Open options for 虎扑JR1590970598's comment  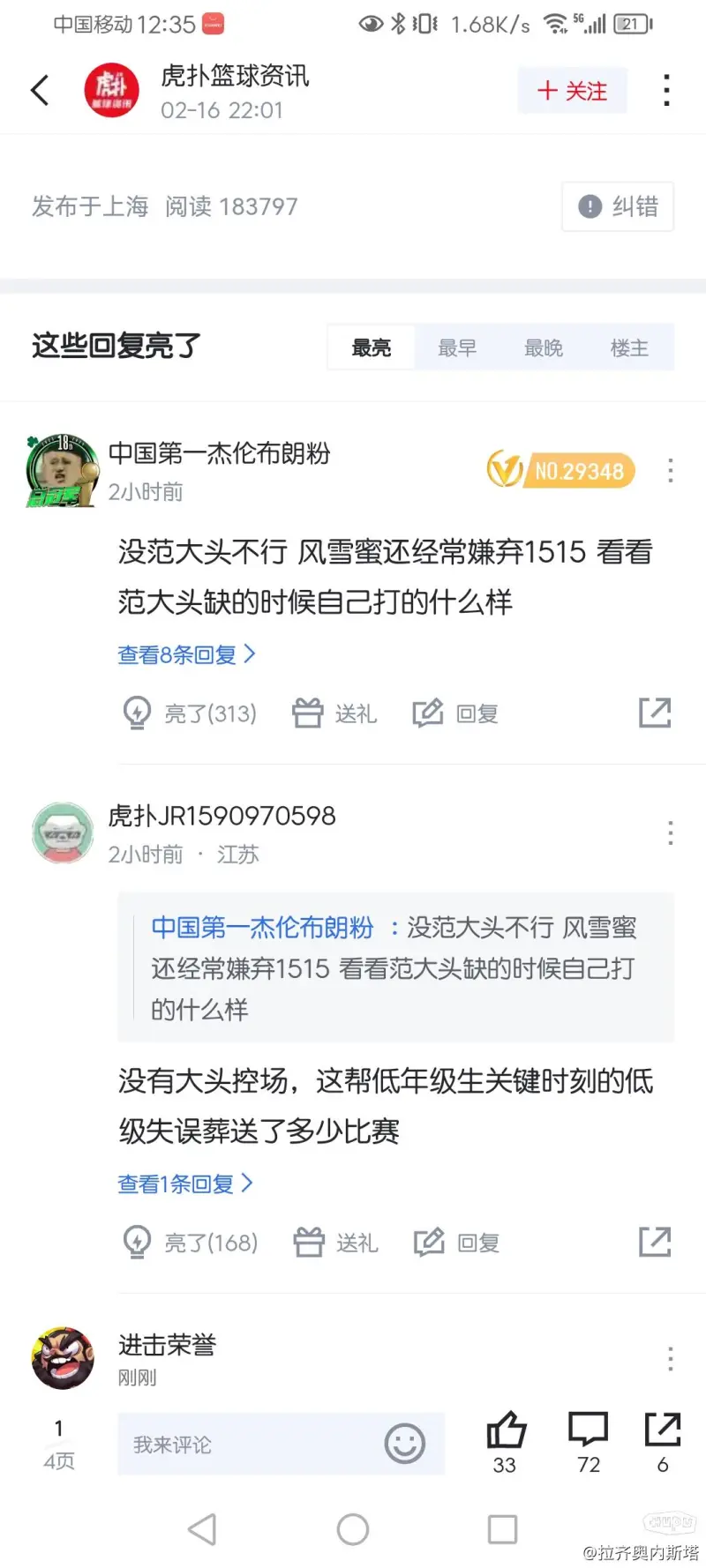coord(671,833)
